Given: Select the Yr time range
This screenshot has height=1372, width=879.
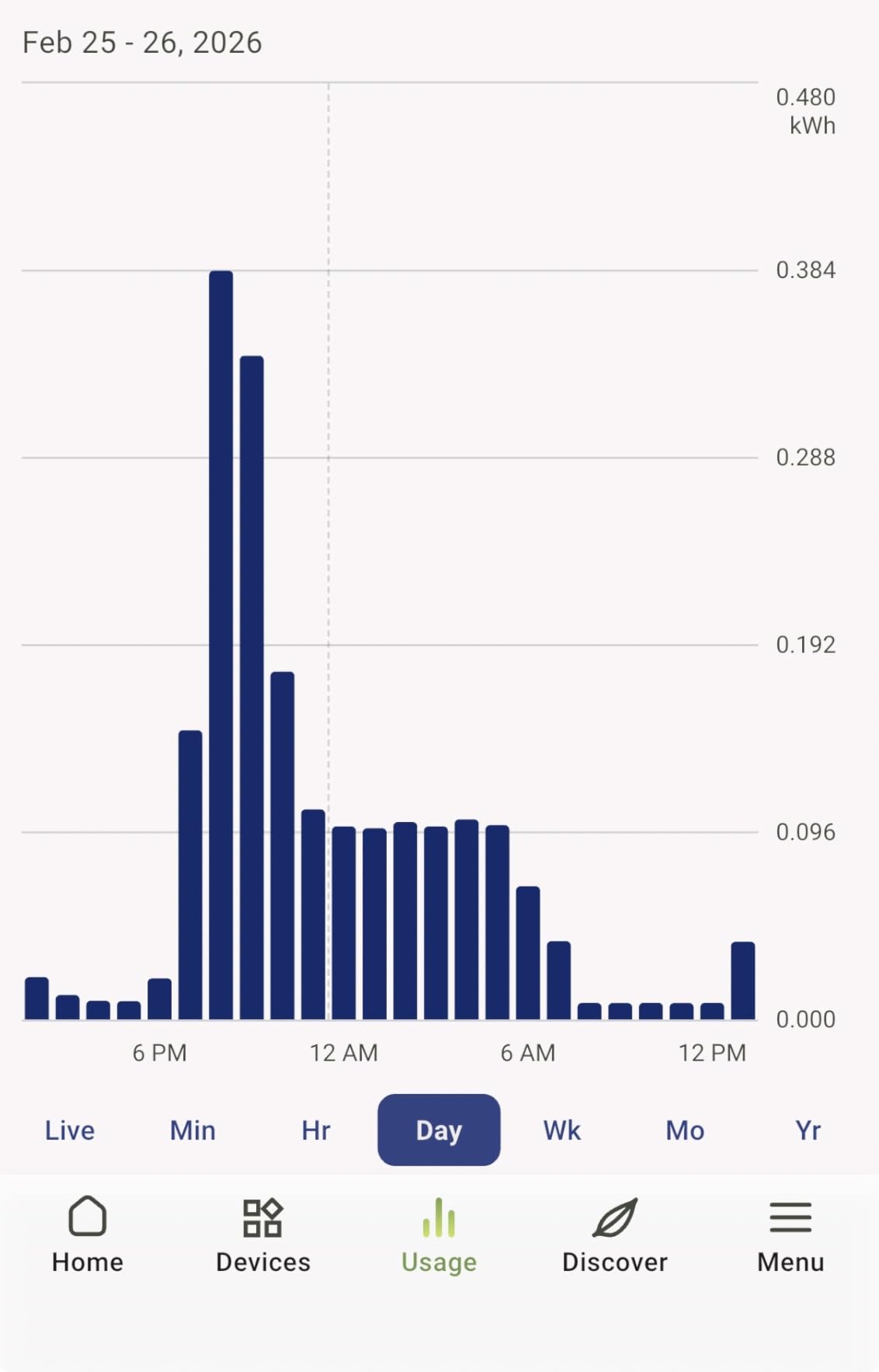Looking at the screenshot, I should point(808,1130).
